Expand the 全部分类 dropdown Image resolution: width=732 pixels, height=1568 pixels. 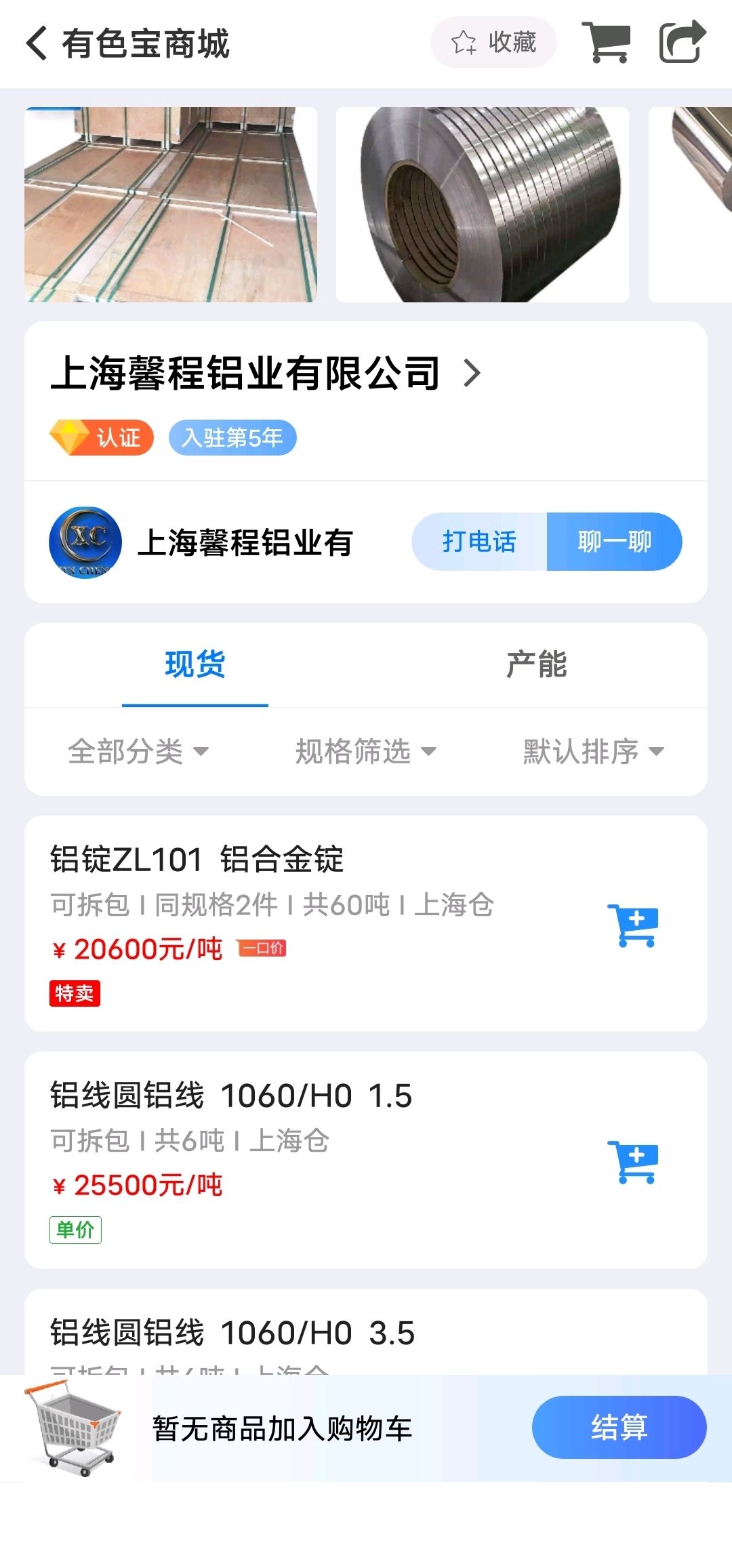138,751
